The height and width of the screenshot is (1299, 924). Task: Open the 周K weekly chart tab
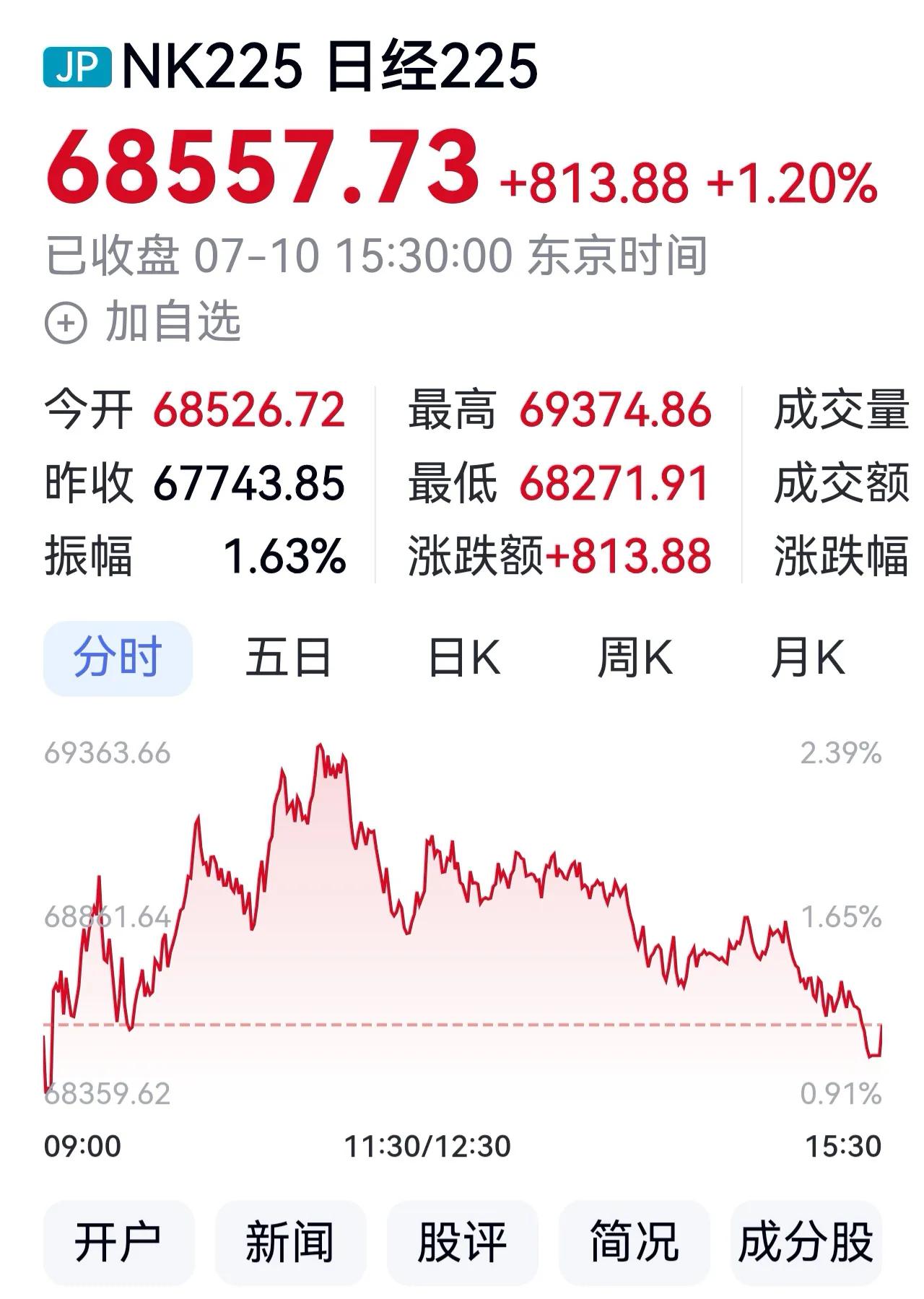(635, 658)
